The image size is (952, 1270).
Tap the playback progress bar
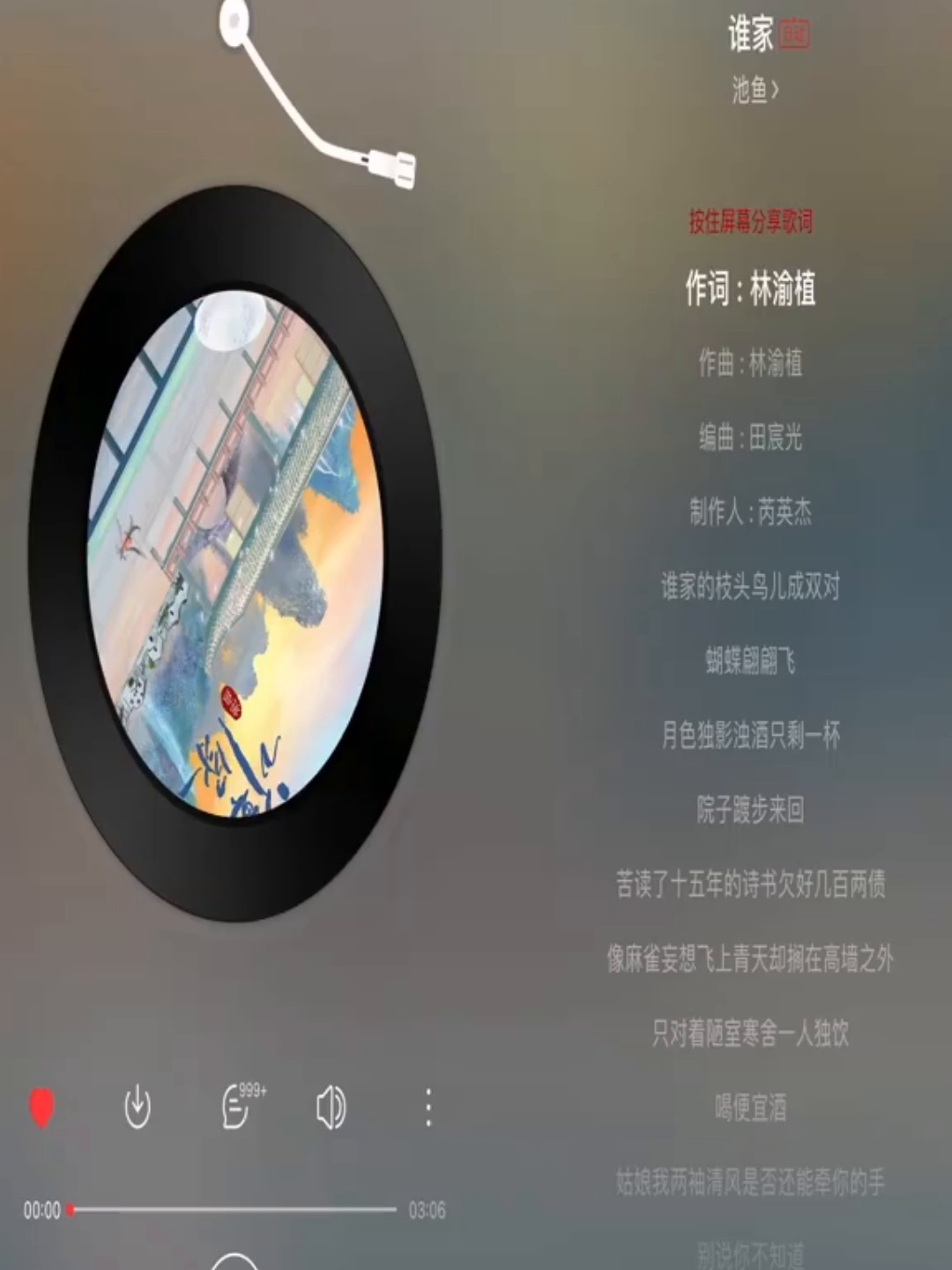pyautogui.click(x=234, y=1209)
